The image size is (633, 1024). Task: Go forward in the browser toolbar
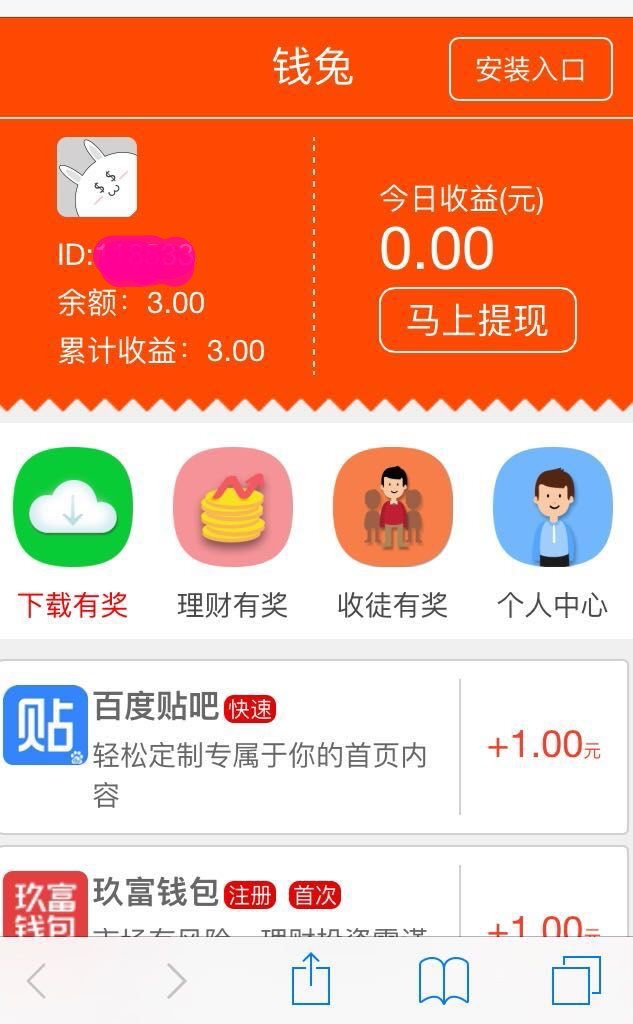pos(176,980)
